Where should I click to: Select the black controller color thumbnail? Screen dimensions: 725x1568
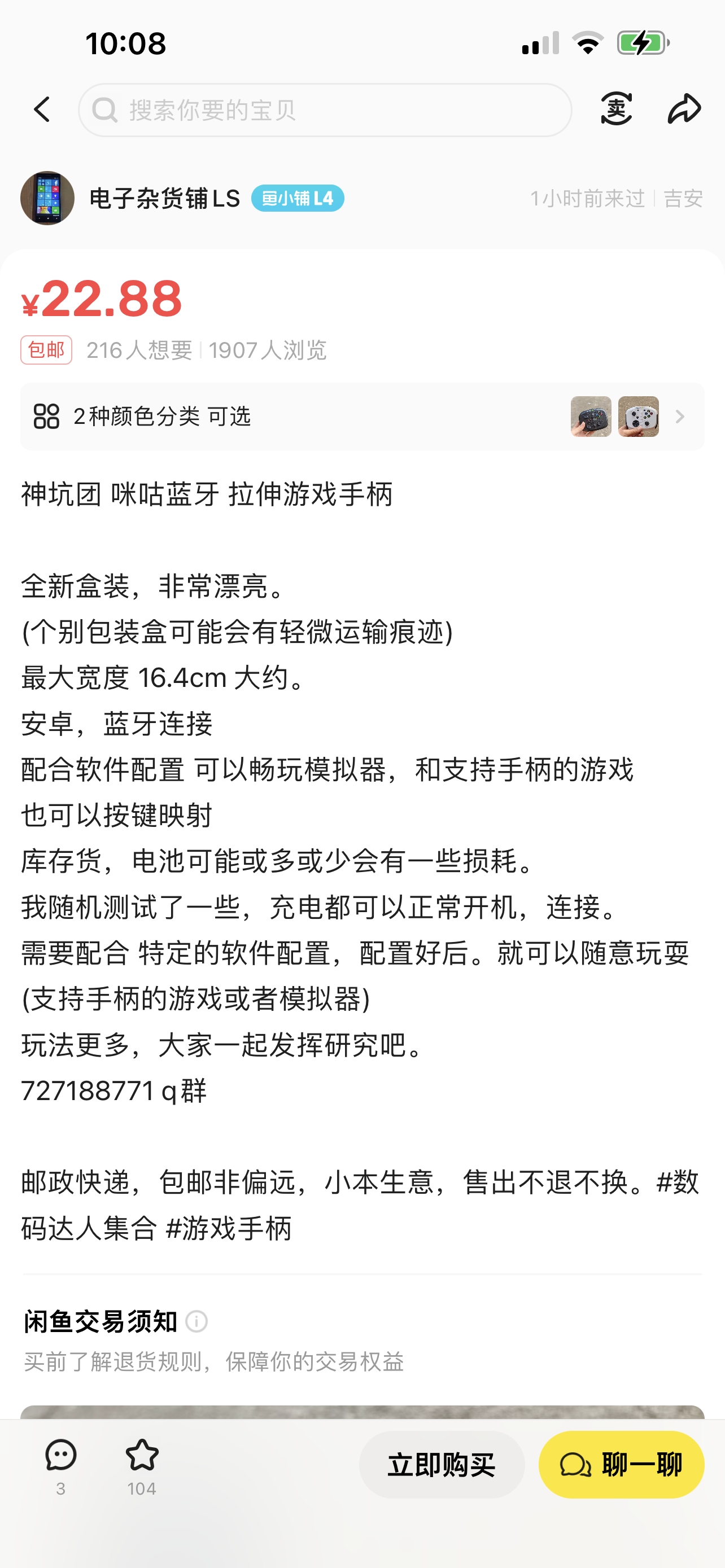click(591, 417)
